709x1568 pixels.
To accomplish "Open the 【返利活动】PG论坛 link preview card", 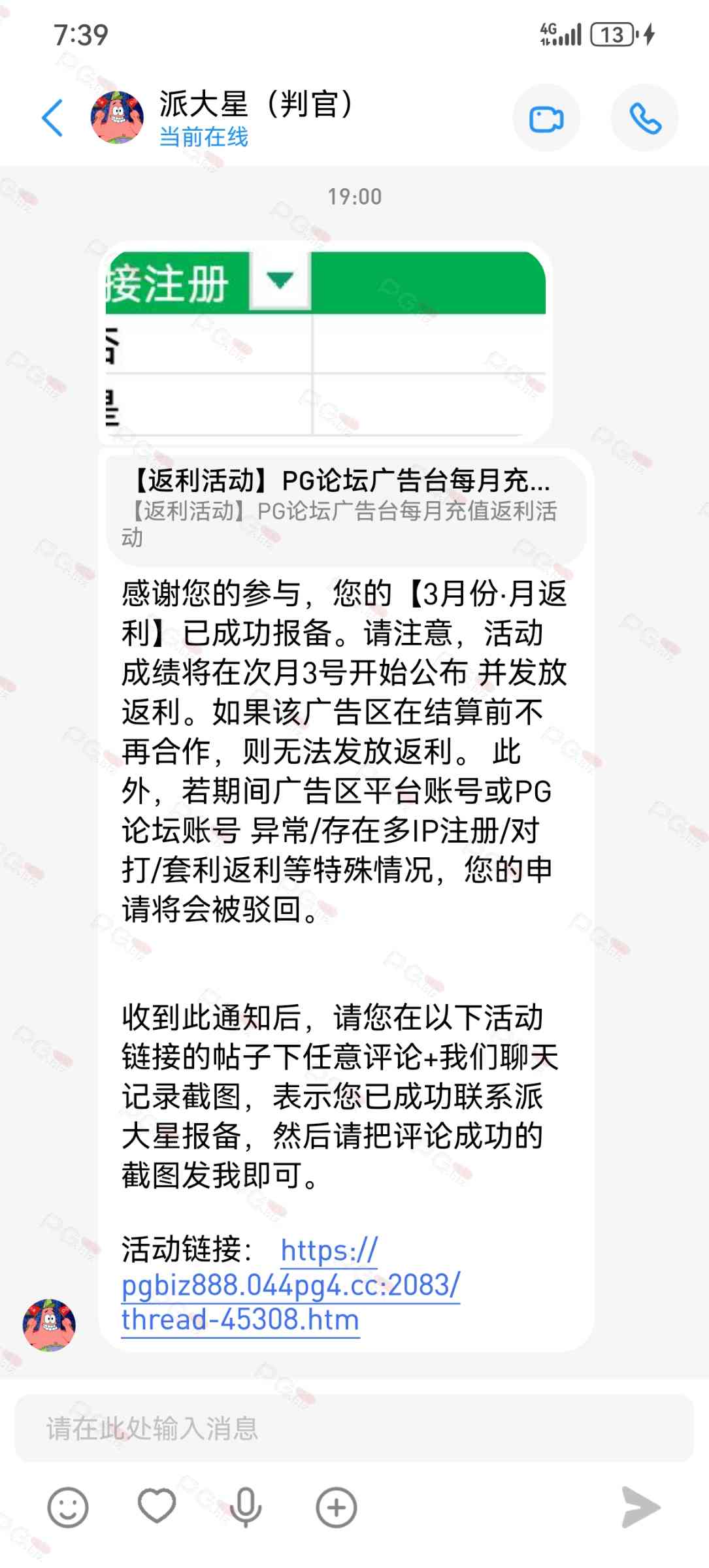I will pos(345,508).
